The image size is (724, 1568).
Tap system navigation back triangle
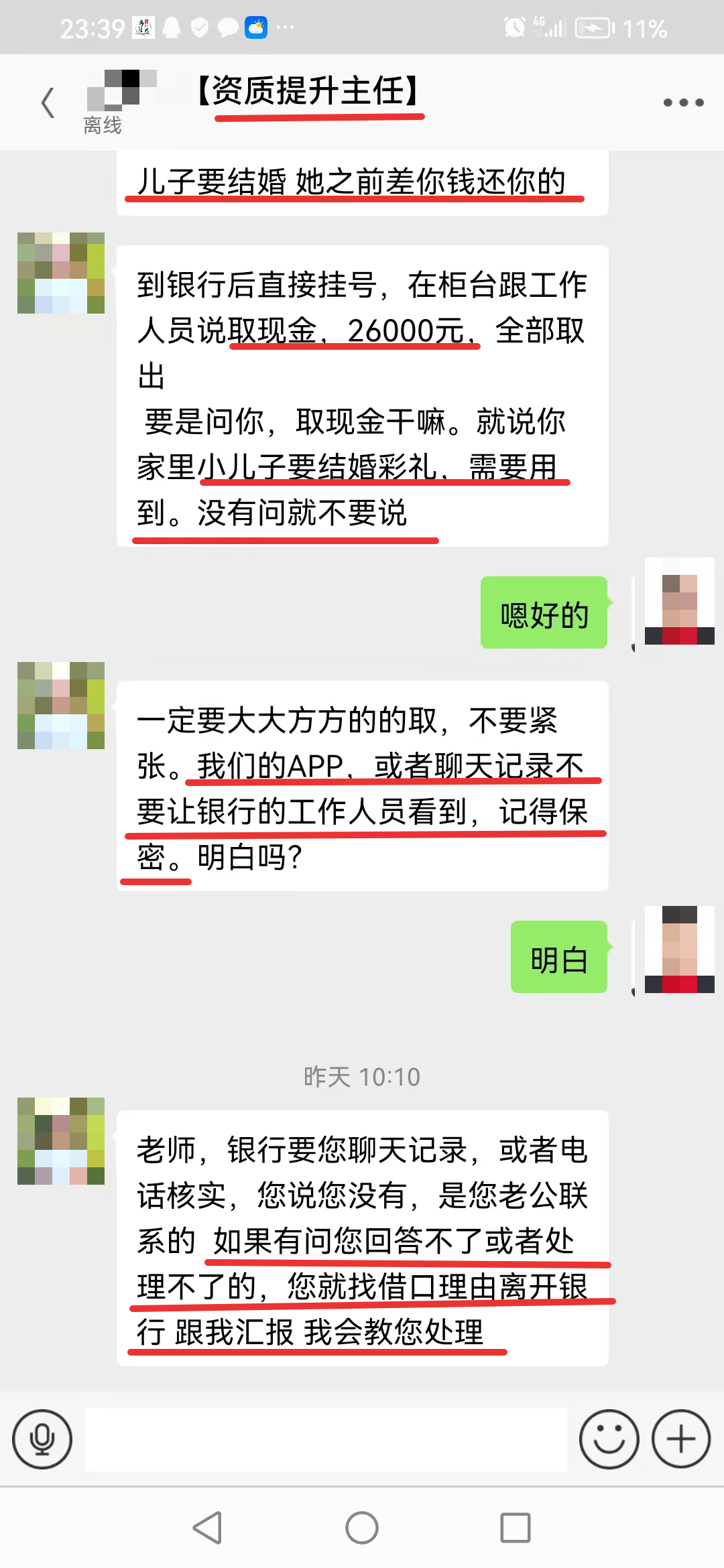point(208,1528)
